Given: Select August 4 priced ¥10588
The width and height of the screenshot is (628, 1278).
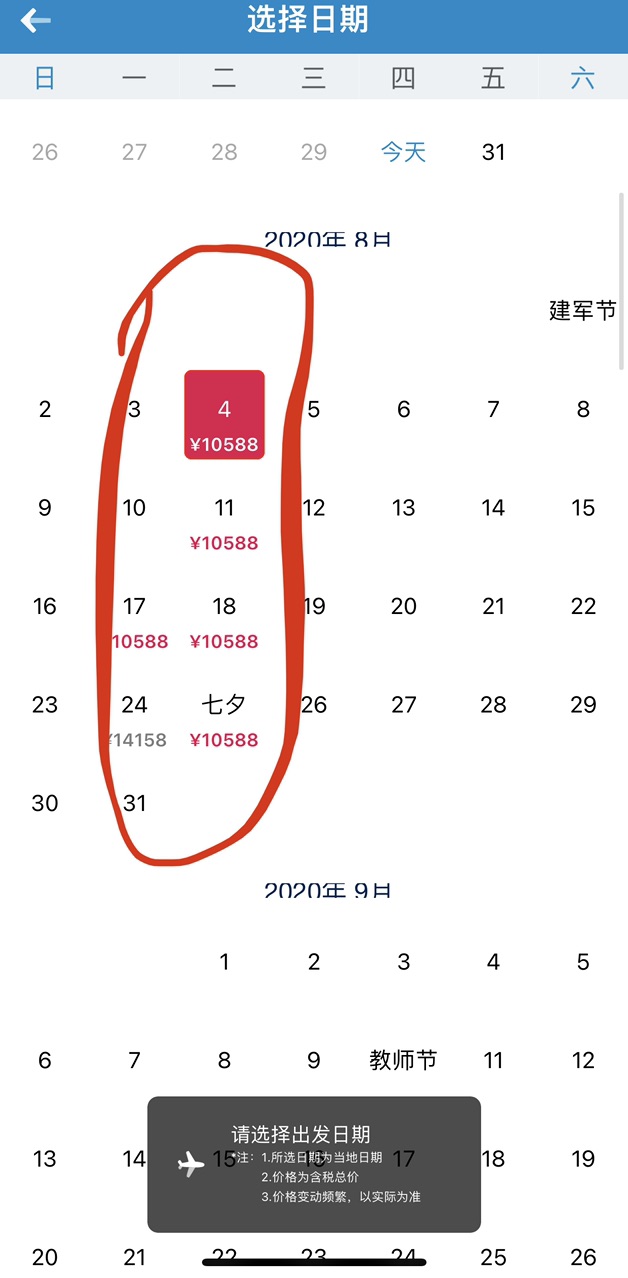Looking at the screenshot, I should [x=224, y=416].
